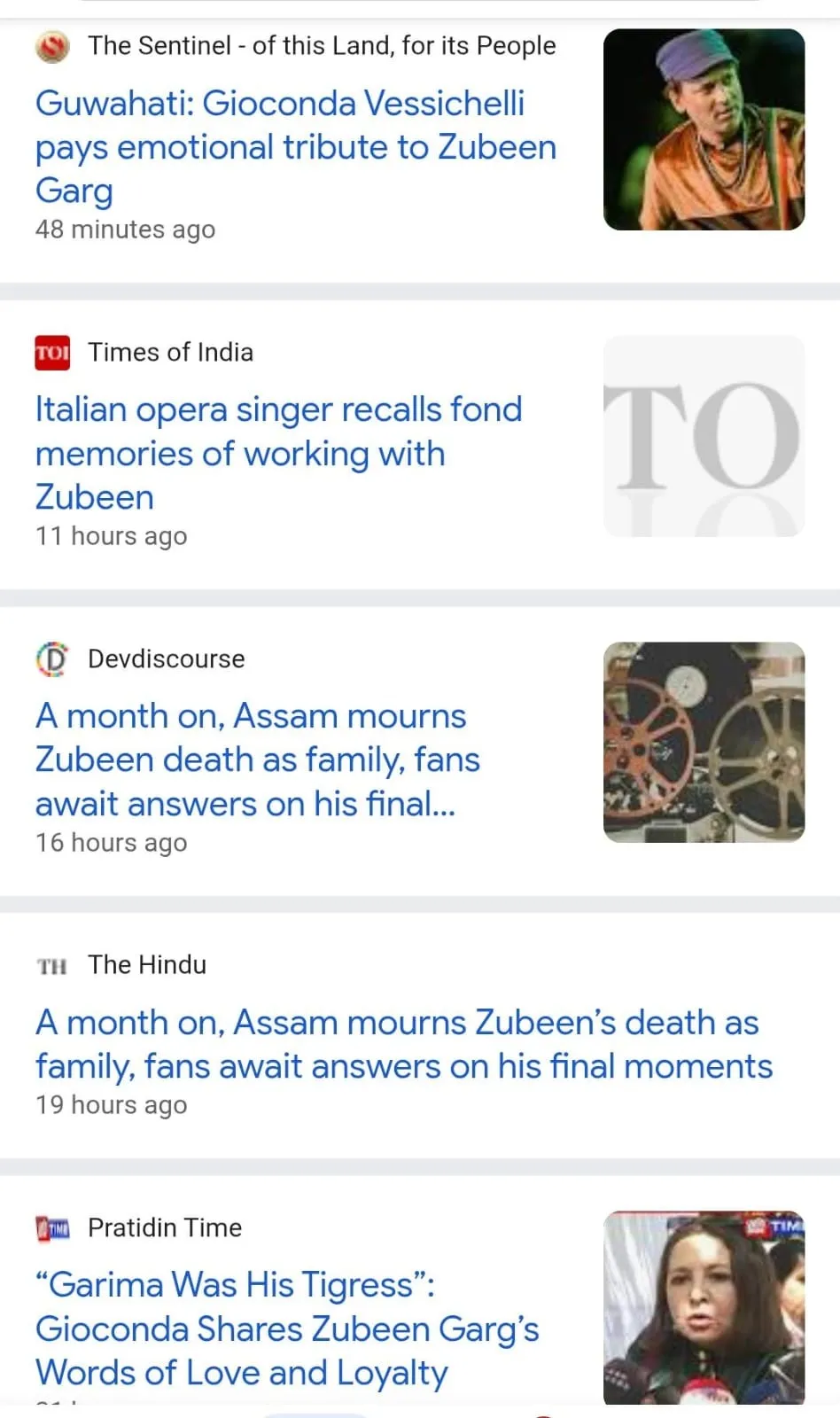This screenshot has height=1418, width=840.
Task: Open Pratidin Time 'Garima Was His Tigress' article
Action: (x=287, y=1328)
